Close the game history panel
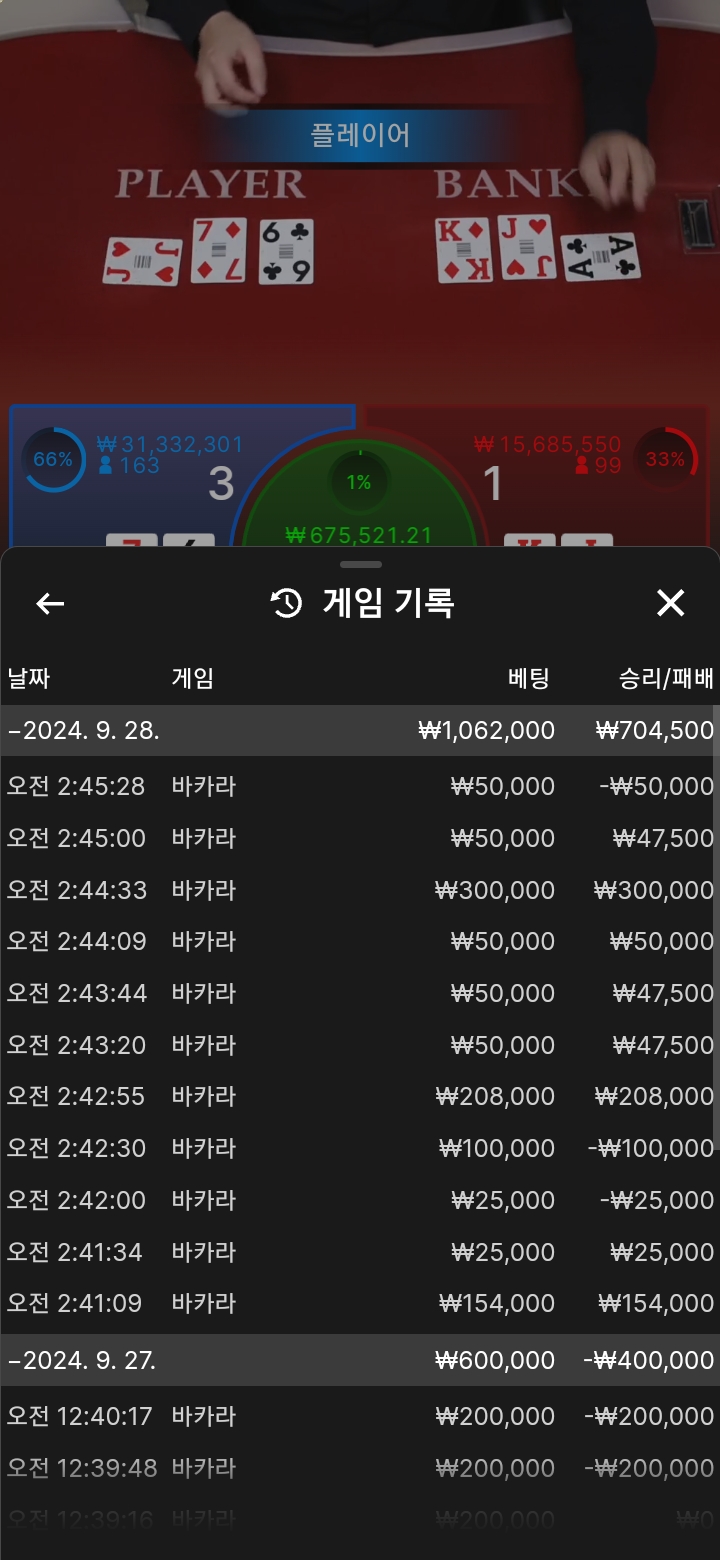This screenshot has height=1560, width=720. [670, 603]
